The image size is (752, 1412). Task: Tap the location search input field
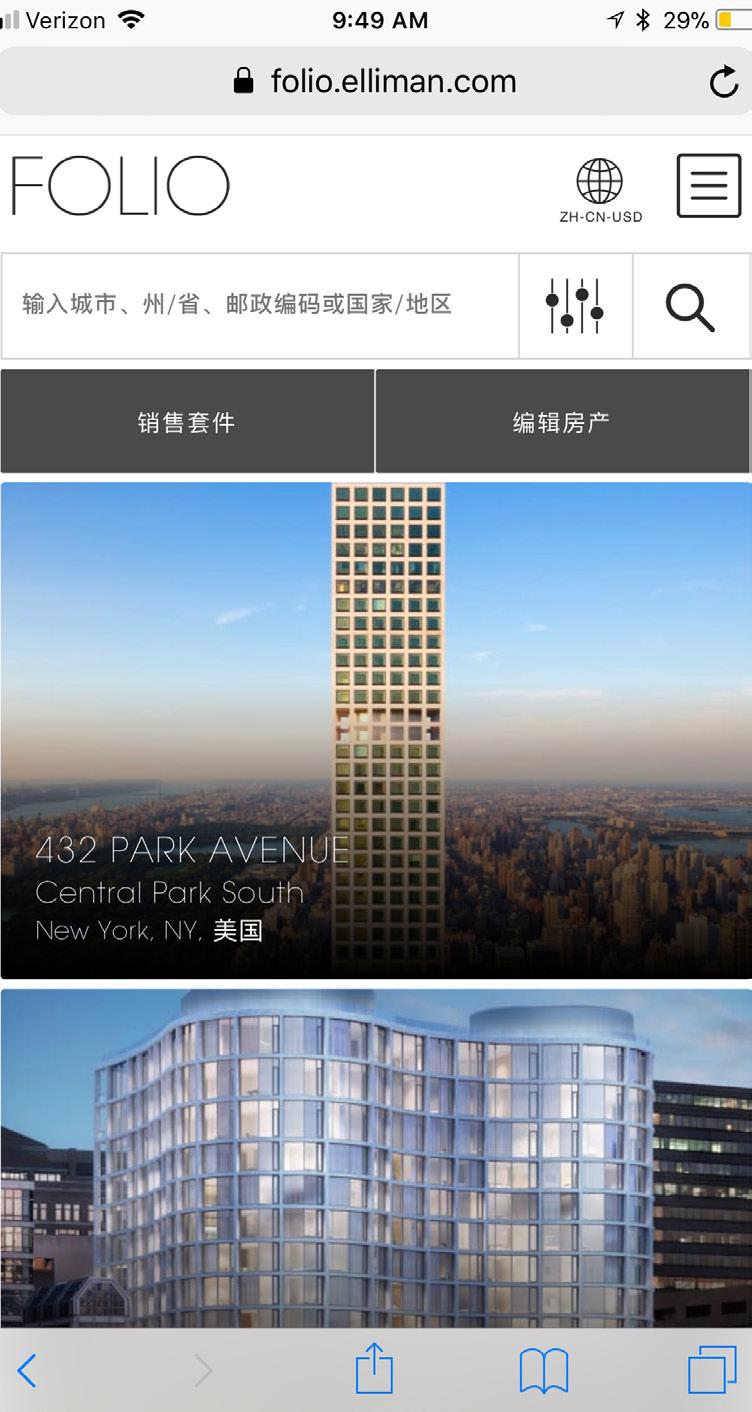[260, 305]
